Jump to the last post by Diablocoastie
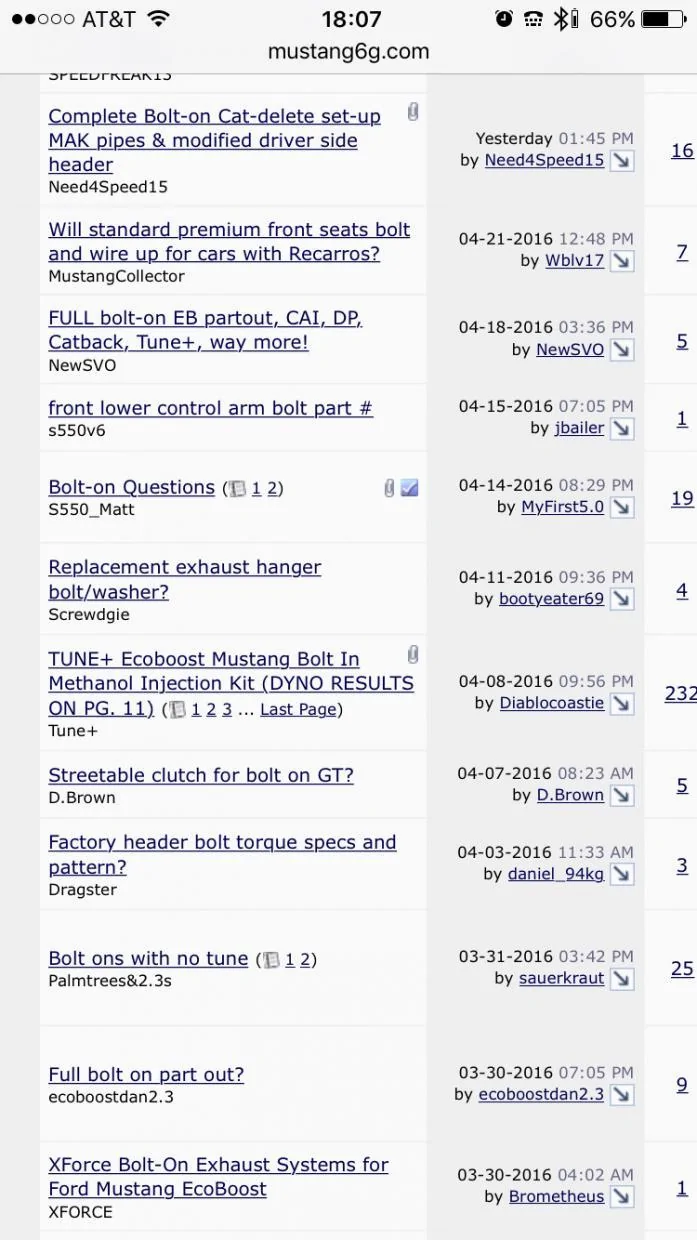 [622, 704]
